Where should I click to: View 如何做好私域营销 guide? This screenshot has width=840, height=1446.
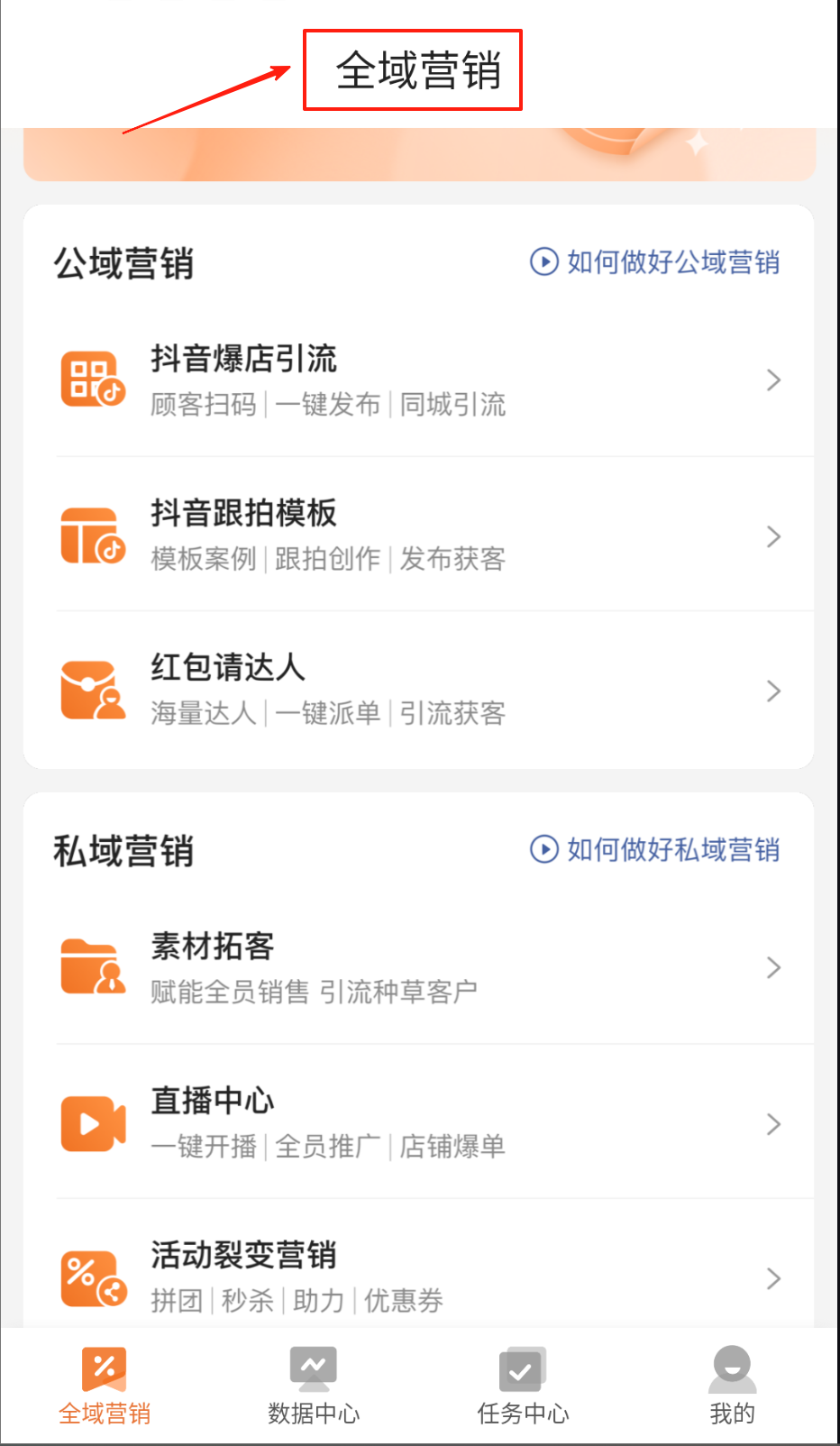click(655, 849)
